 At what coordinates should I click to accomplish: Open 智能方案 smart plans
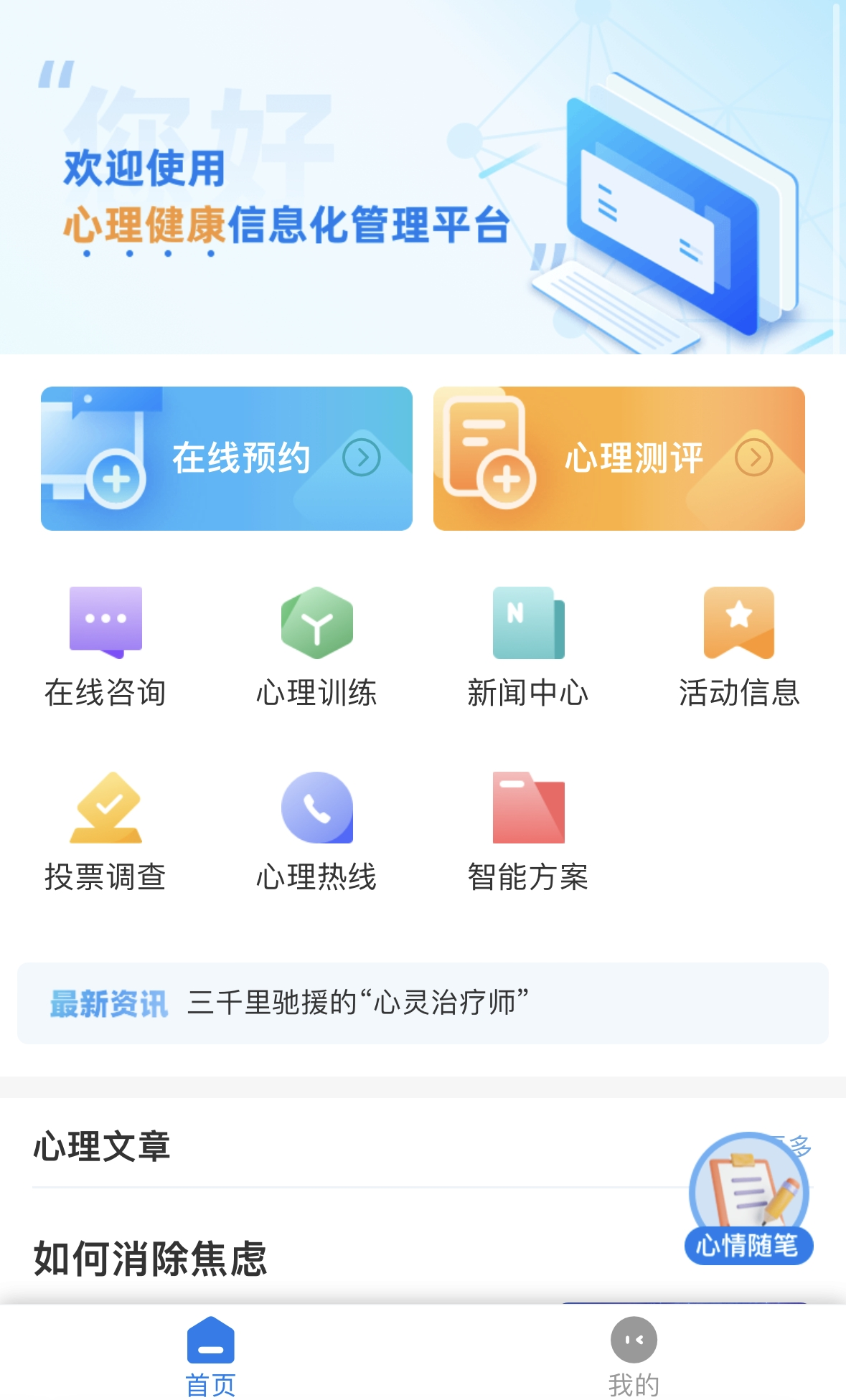(528, 831)
